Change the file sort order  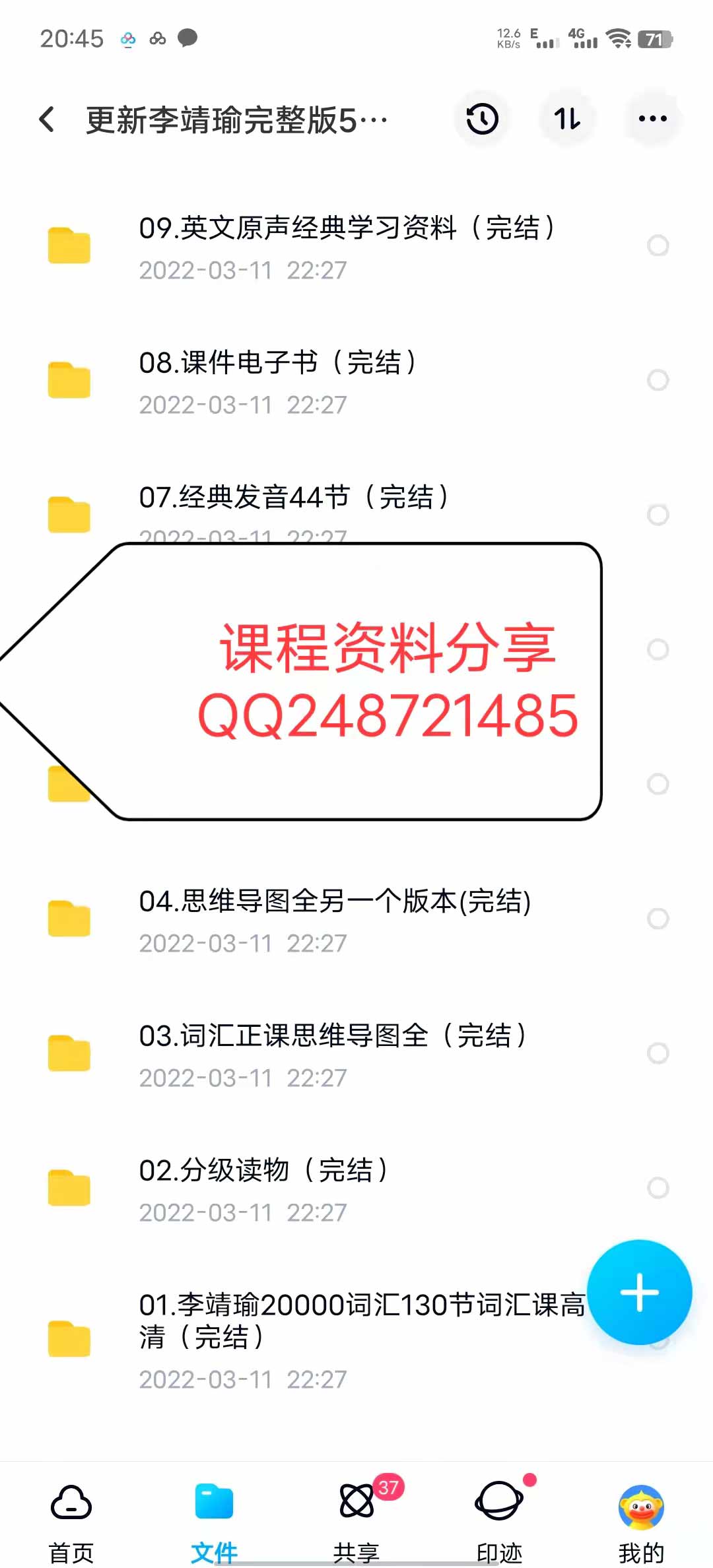(x=567, y=119)
